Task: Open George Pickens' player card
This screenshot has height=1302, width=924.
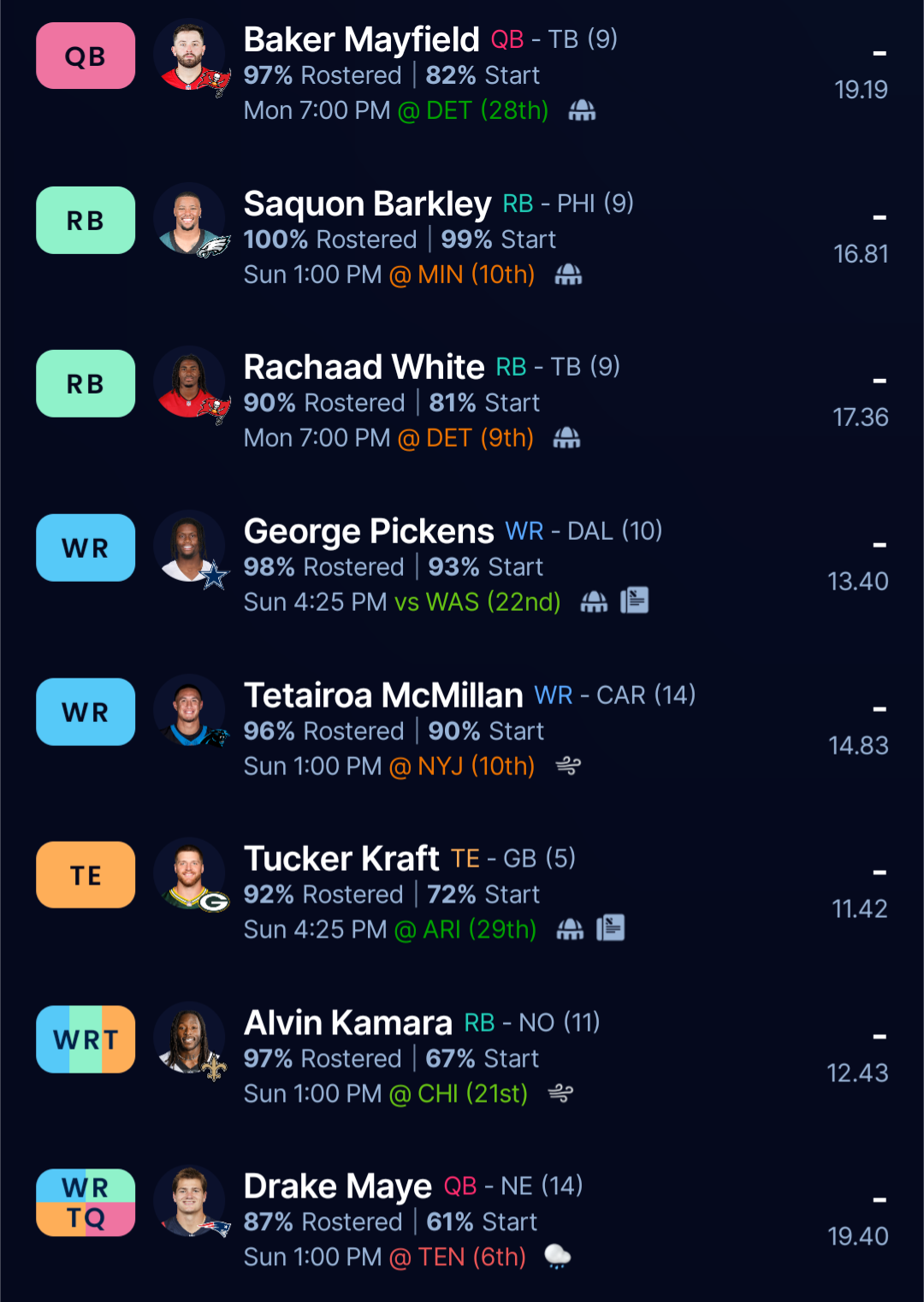Action: click(x=369, y=532)
